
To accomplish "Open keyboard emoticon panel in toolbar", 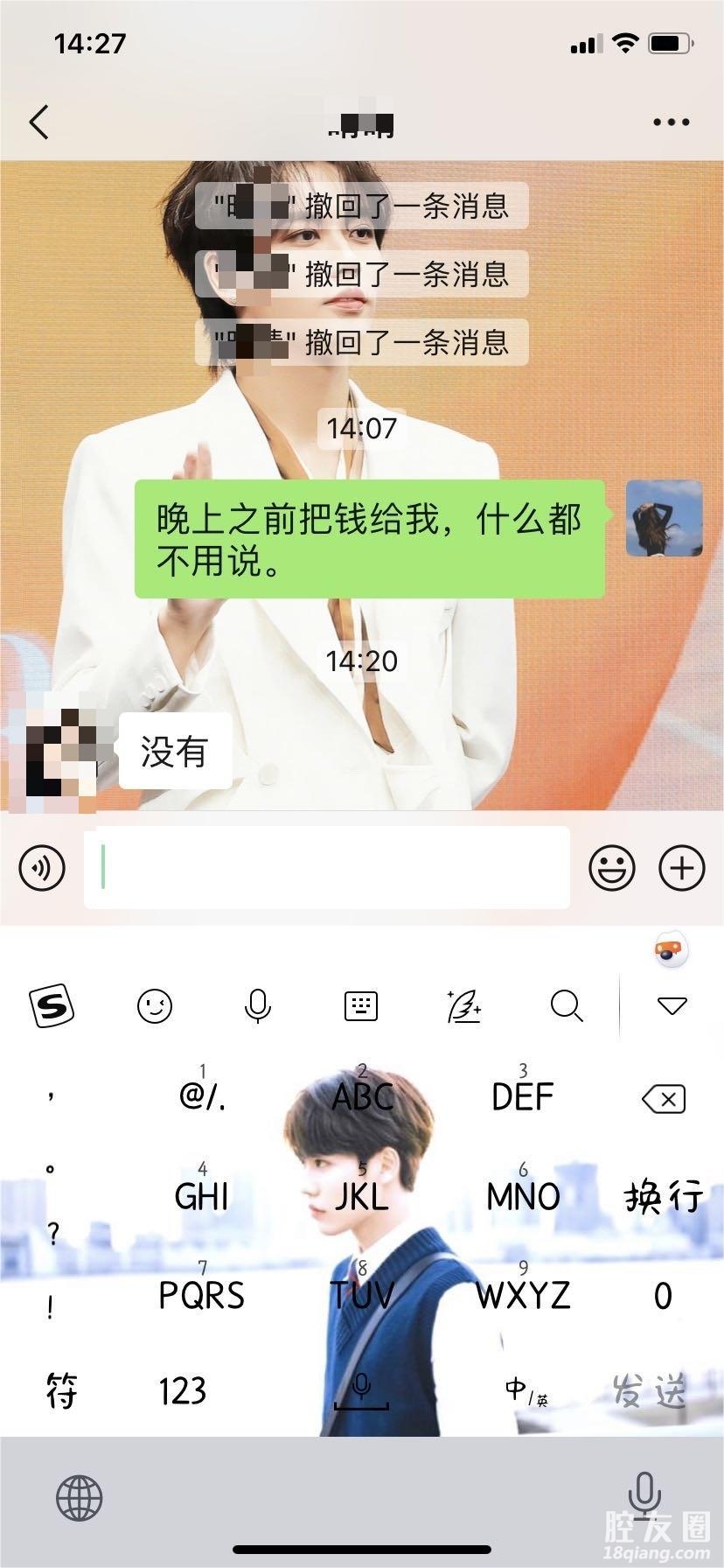I will point(155,1005).
